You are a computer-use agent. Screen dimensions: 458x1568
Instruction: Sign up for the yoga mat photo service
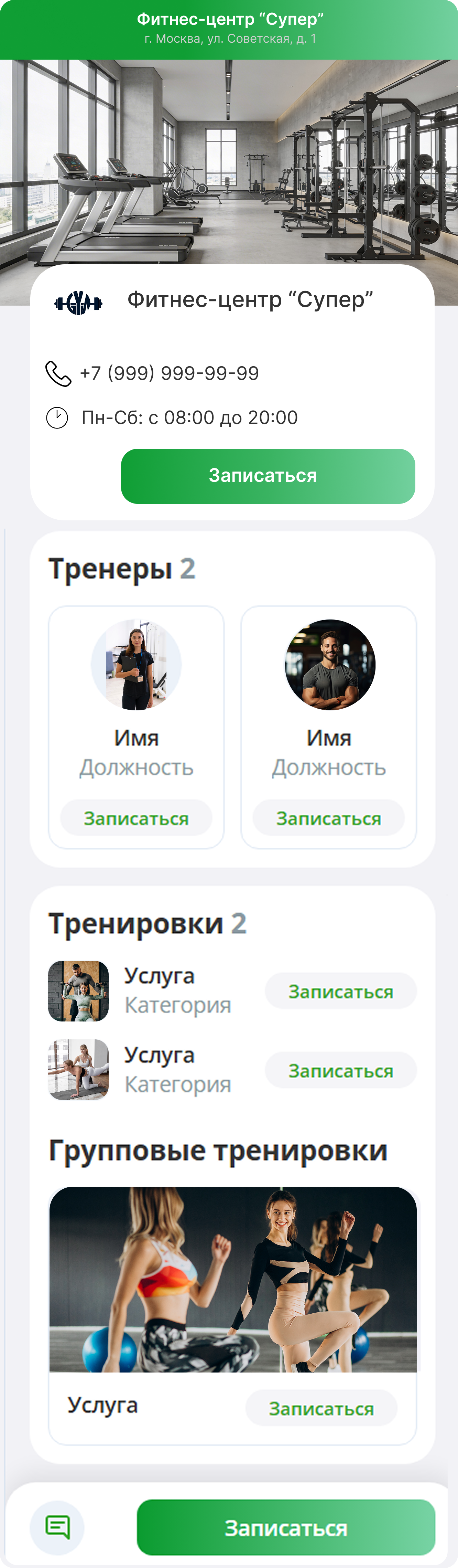point(341,1071)
